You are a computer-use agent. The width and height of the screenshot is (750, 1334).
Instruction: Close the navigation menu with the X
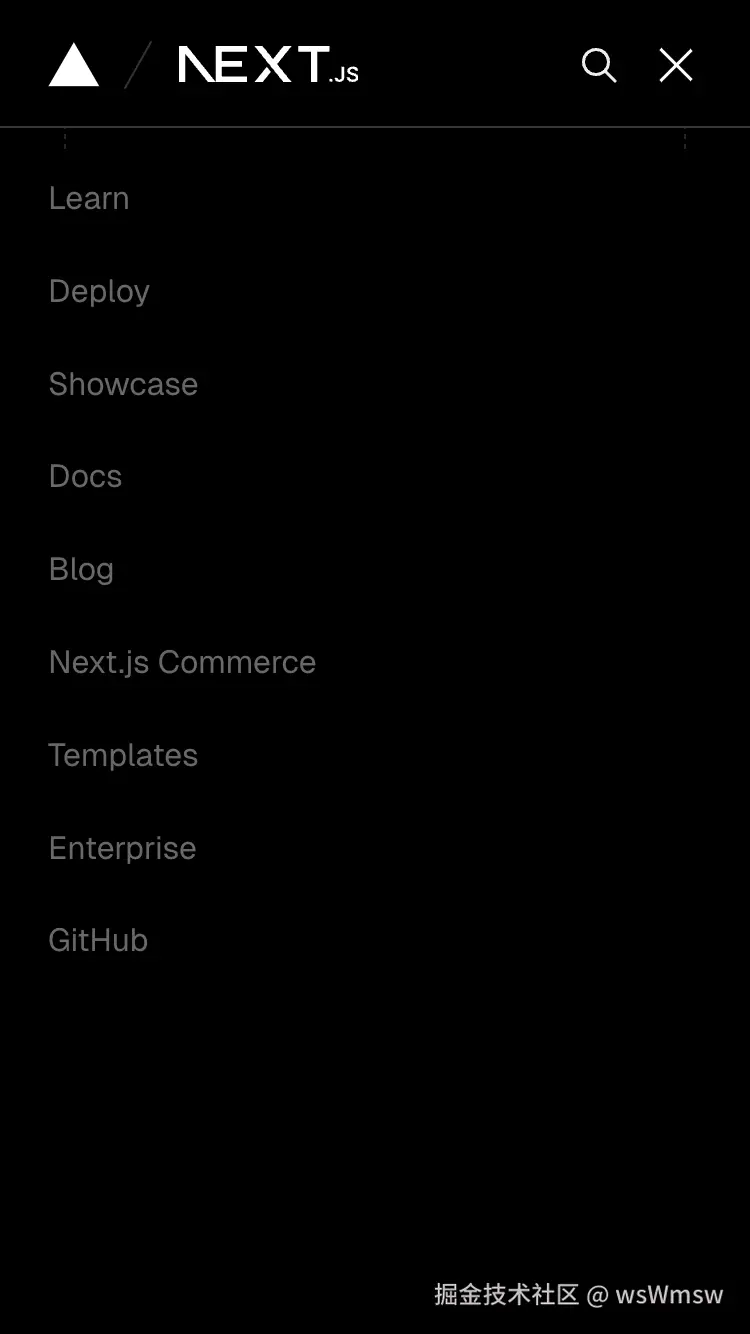[676, 65]
